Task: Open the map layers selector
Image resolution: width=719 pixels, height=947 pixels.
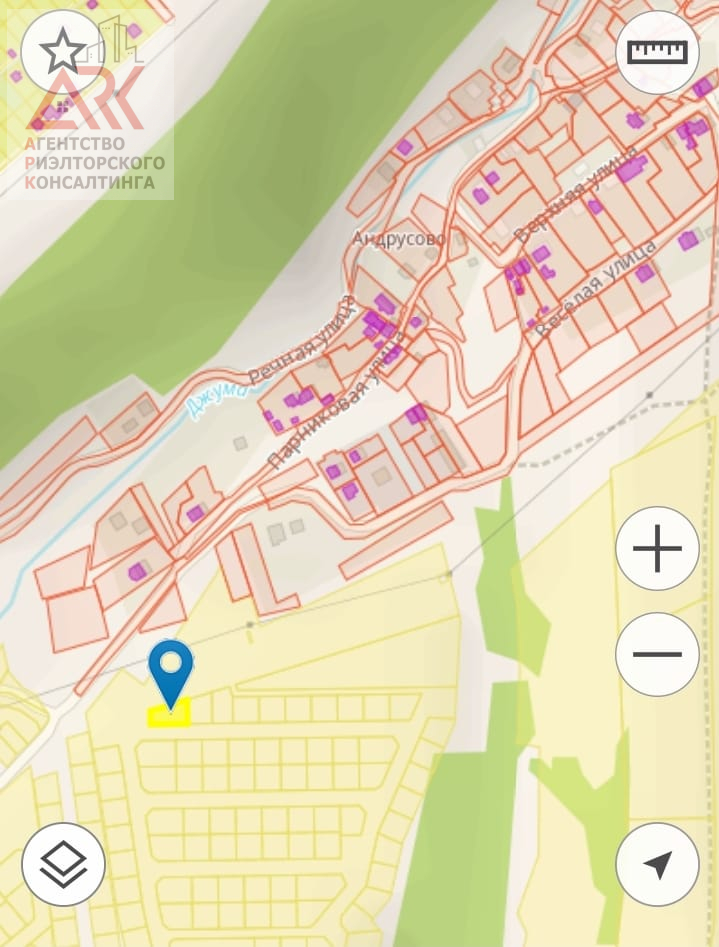Action: (x=63, y=864)
